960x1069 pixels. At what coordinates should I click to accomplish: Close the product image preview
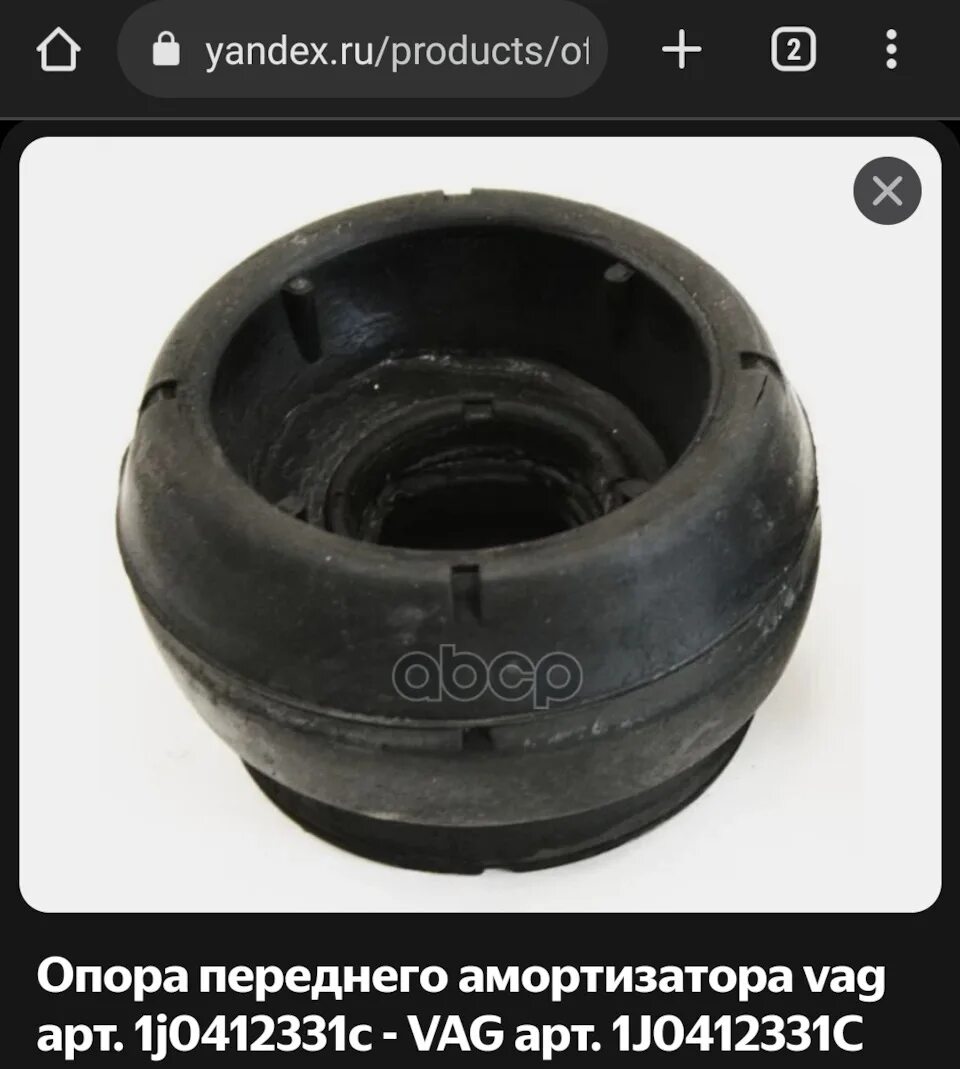point(886,190)
